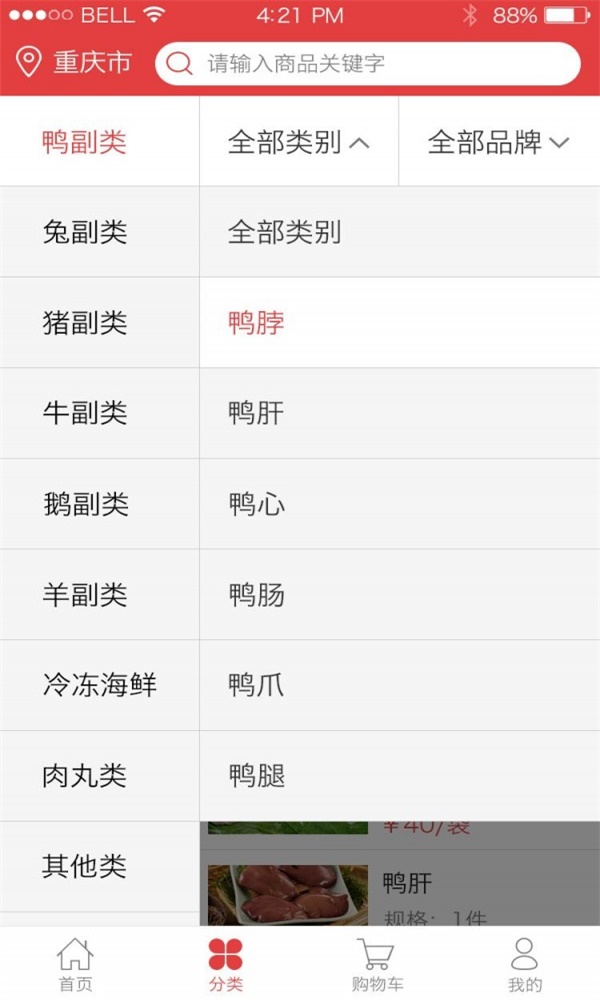Select the 鸭副类 category

pos(84,142)
